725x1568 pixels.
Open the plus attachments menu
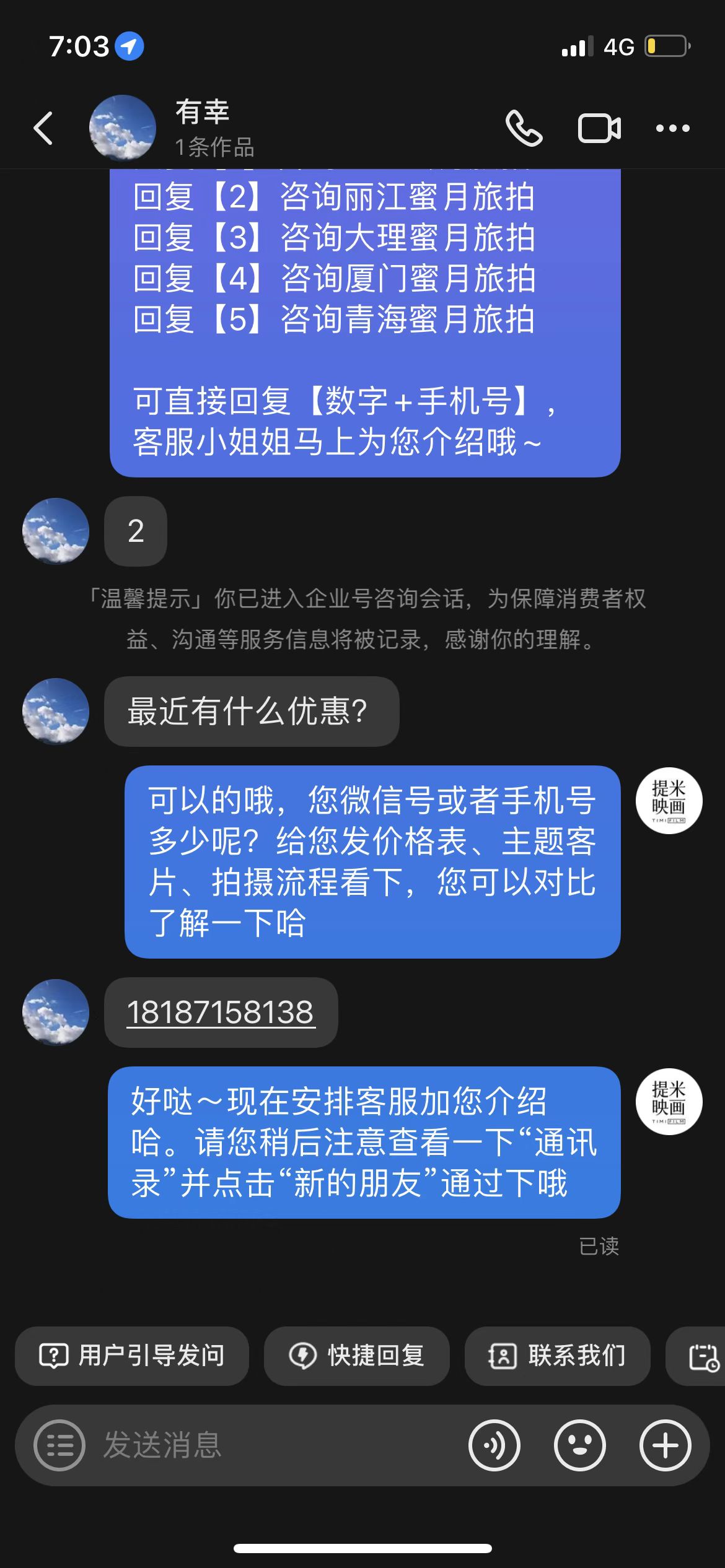pos(665,1445)
